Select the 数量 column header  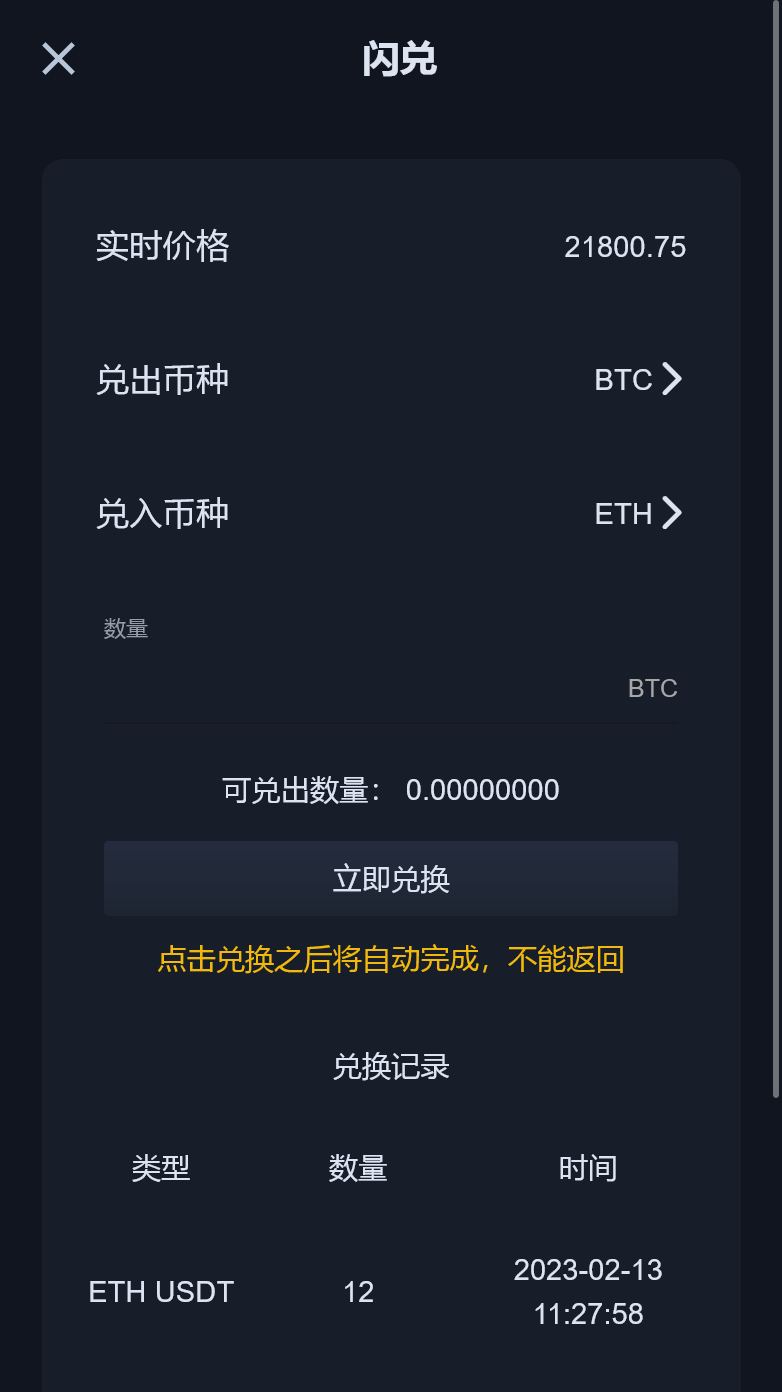tap(357, 1168)
